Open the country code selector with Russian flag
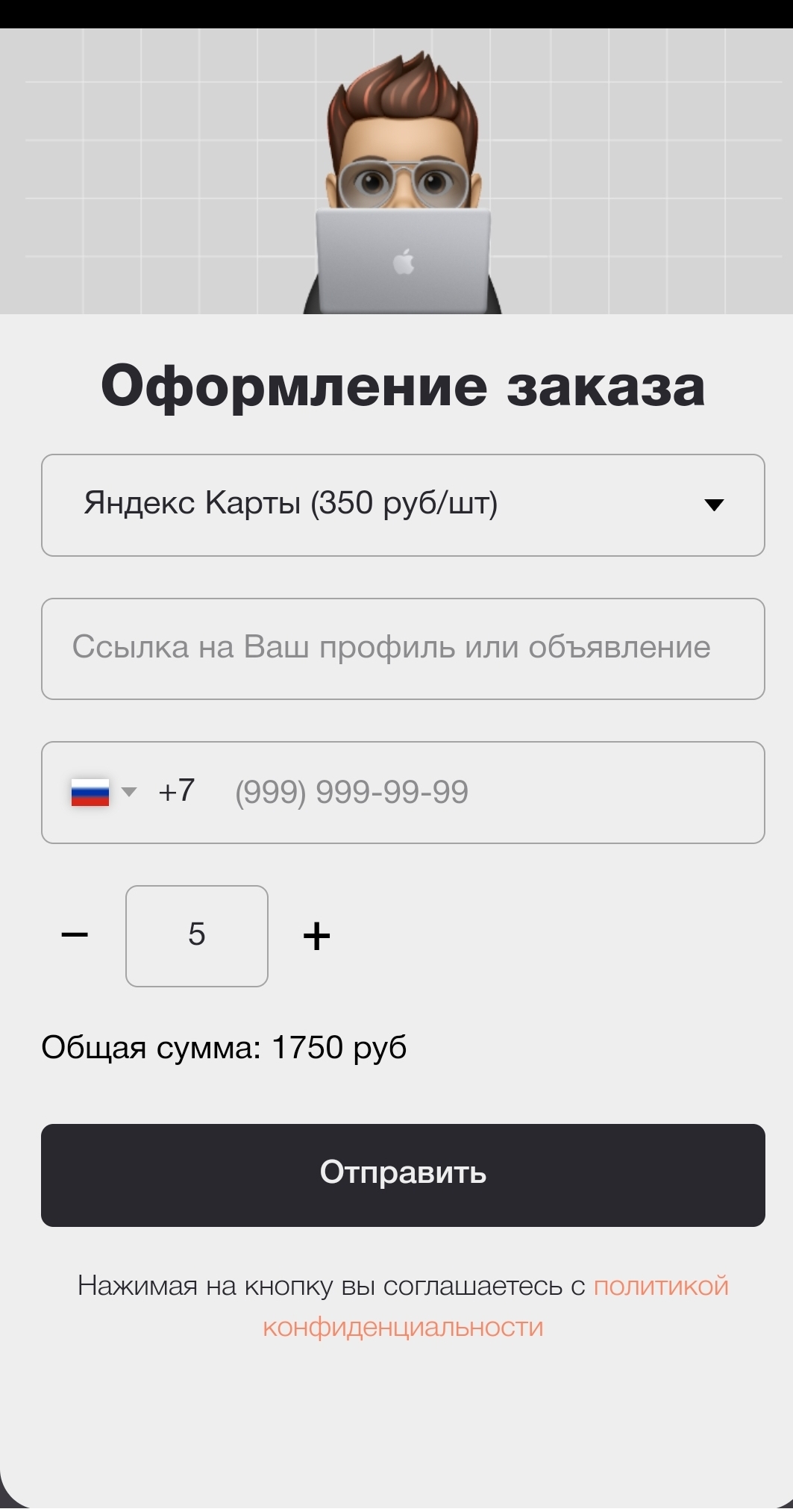The image size is (793, 1512). click(x=104, y=792)
